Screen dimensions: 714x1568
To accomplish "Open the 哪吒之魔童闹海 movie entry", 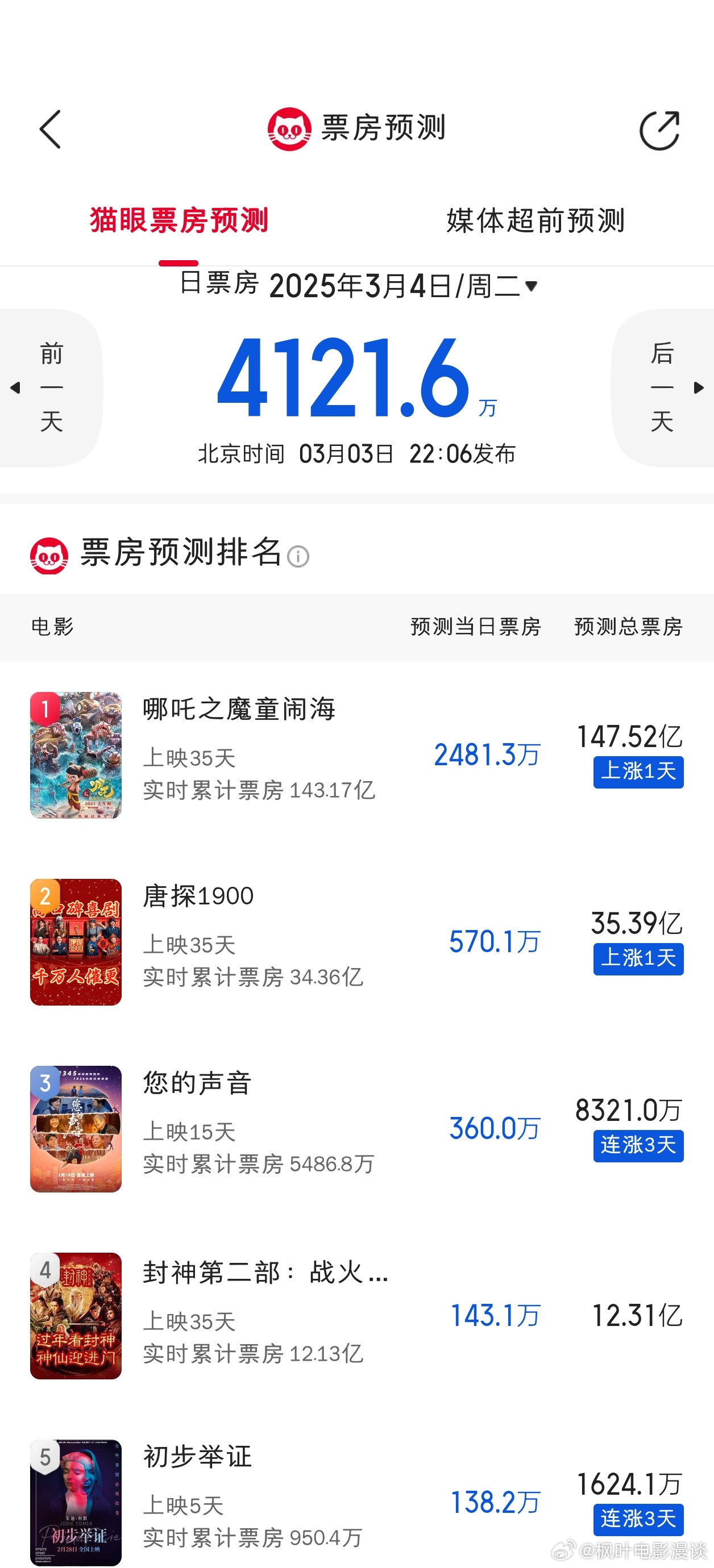I will [239, 710].
